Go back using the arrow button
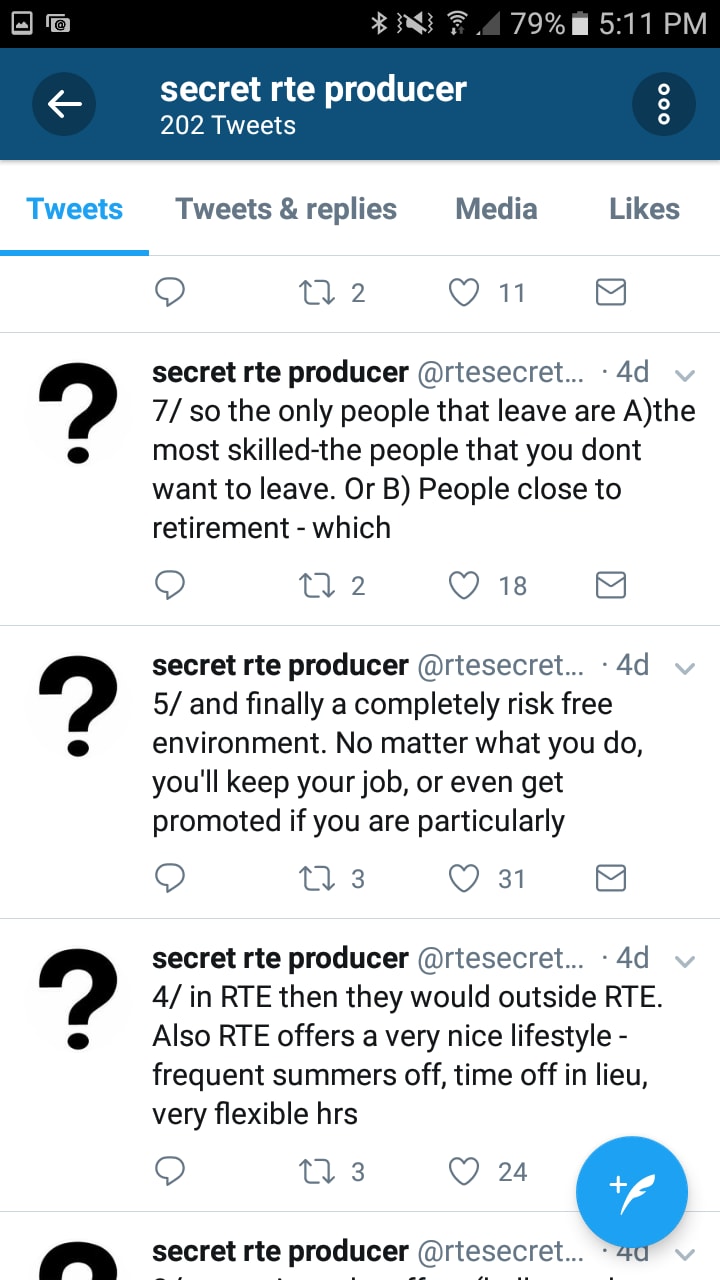 point(64,104)
